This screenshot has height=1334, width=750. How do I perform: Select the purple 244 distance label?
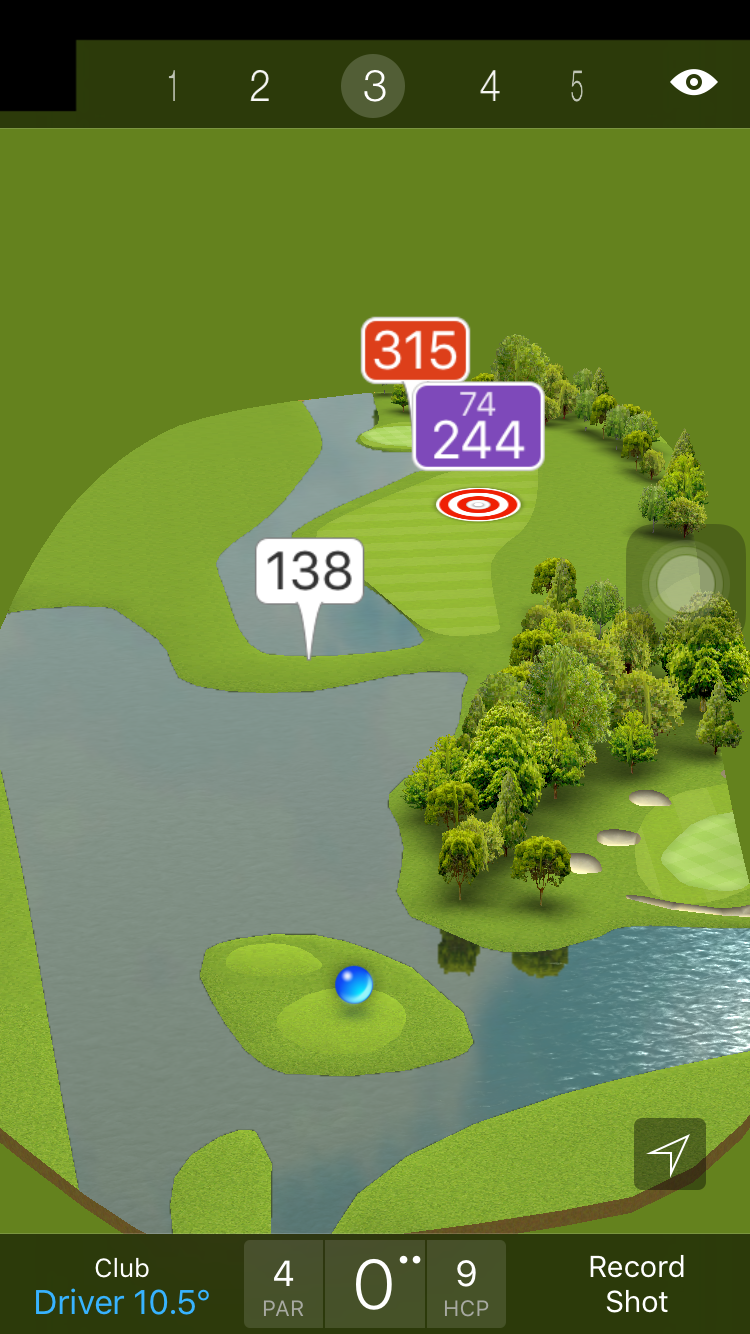coord(478,427)
